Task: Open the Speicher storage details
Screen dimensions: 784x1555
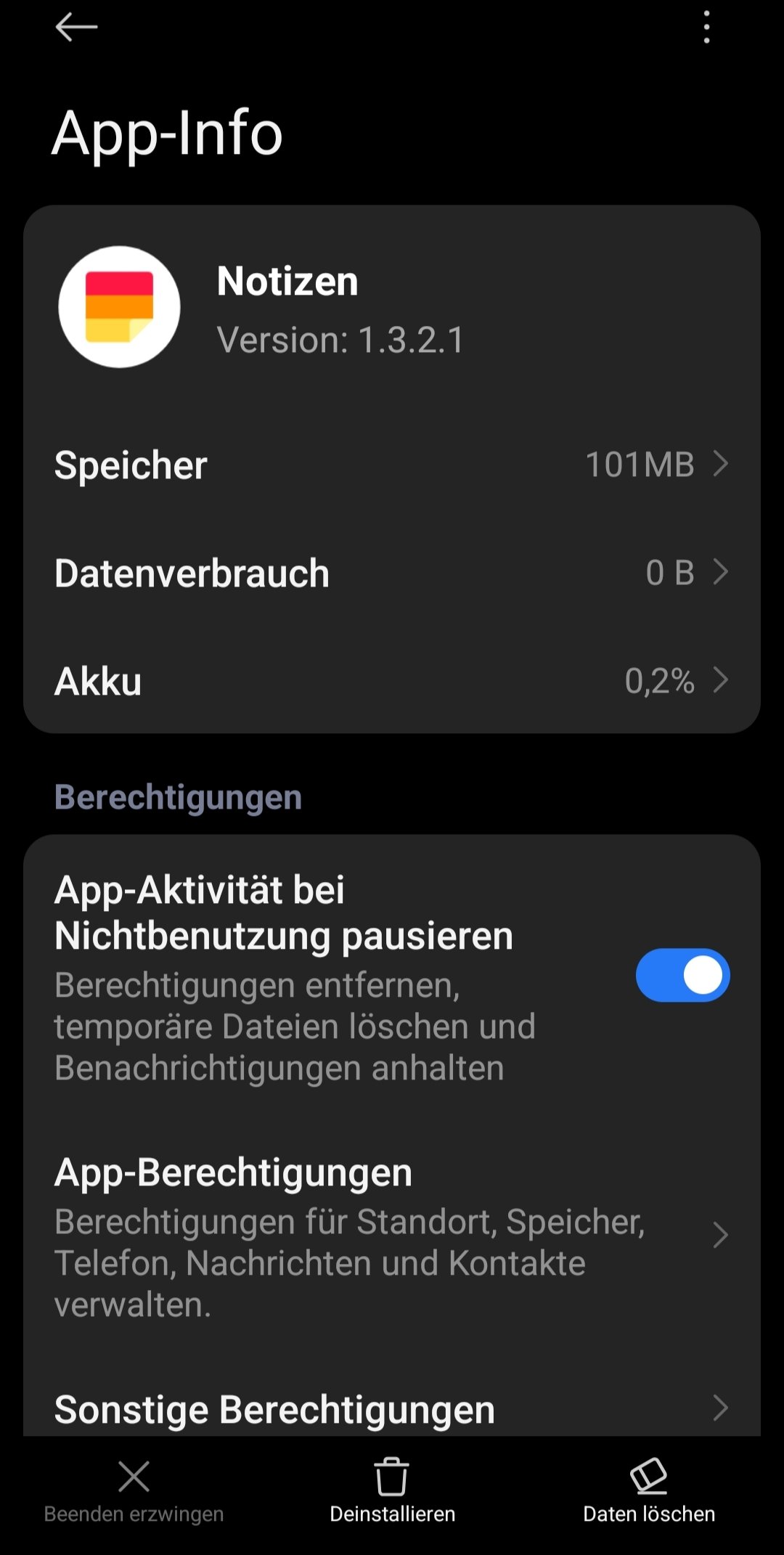Action: pos(392,465)
